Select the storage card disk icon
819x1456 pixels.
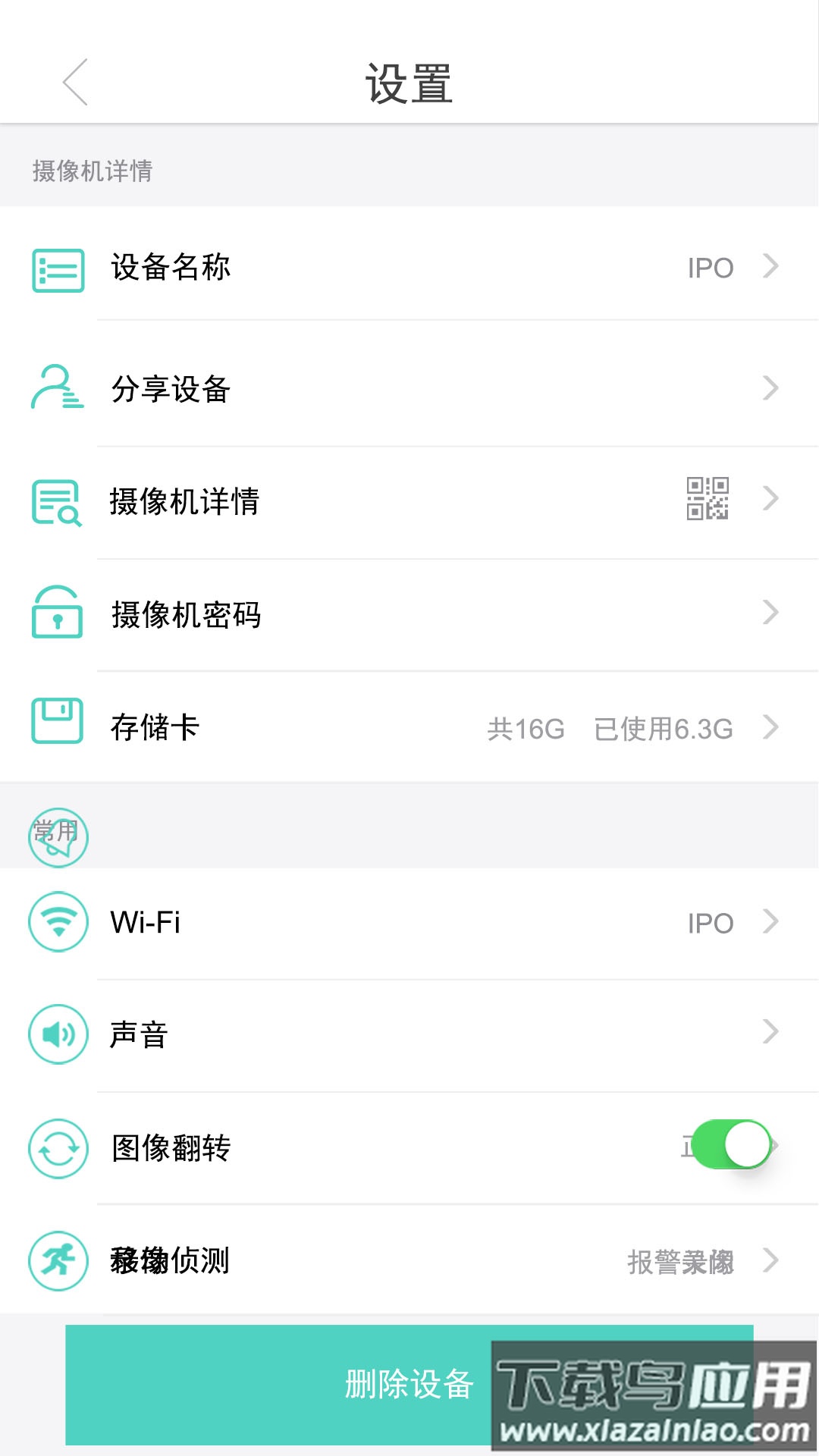(57, 726)
